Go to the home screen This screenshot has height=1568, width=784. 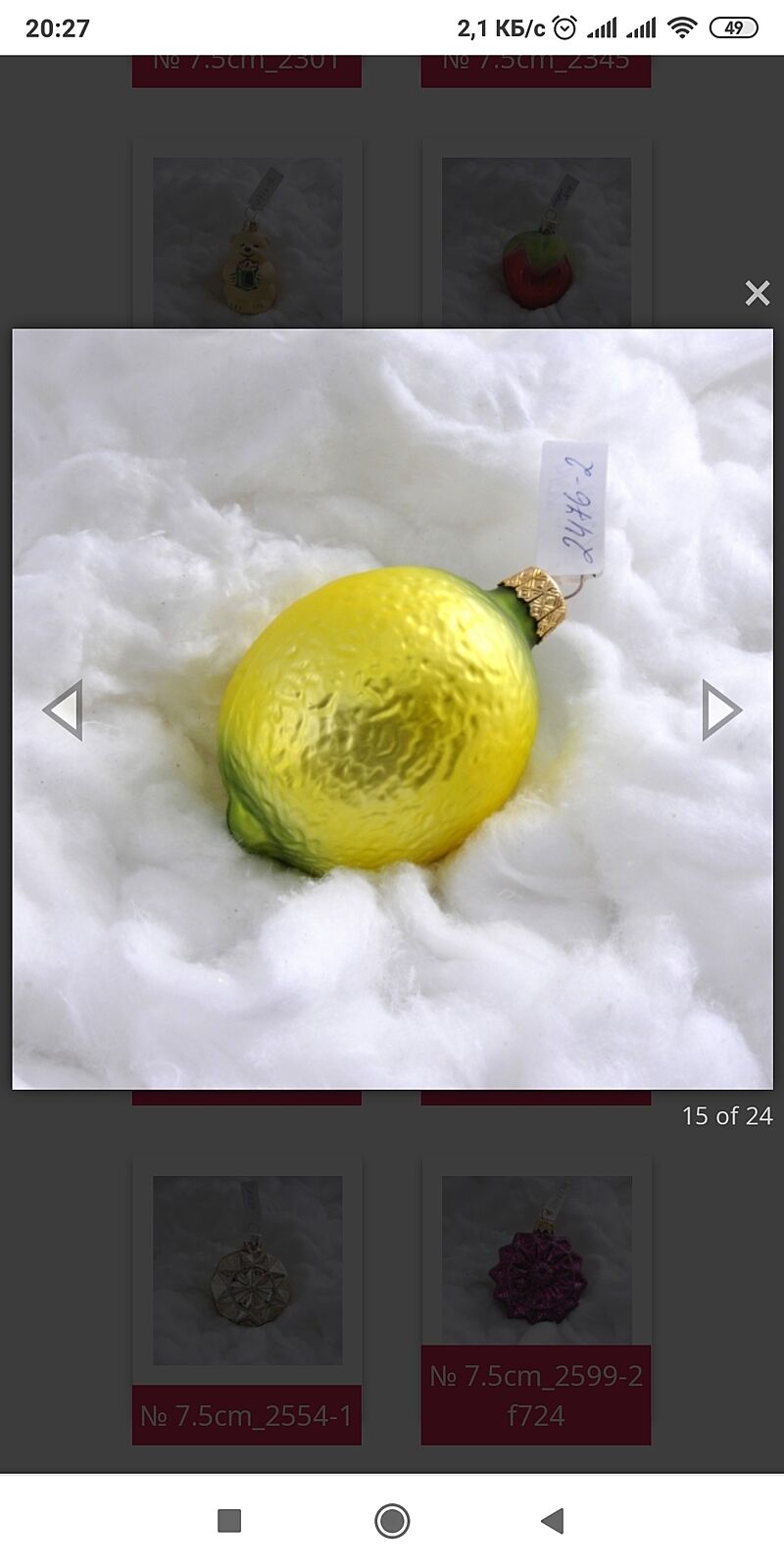(x=392, y=1520)
